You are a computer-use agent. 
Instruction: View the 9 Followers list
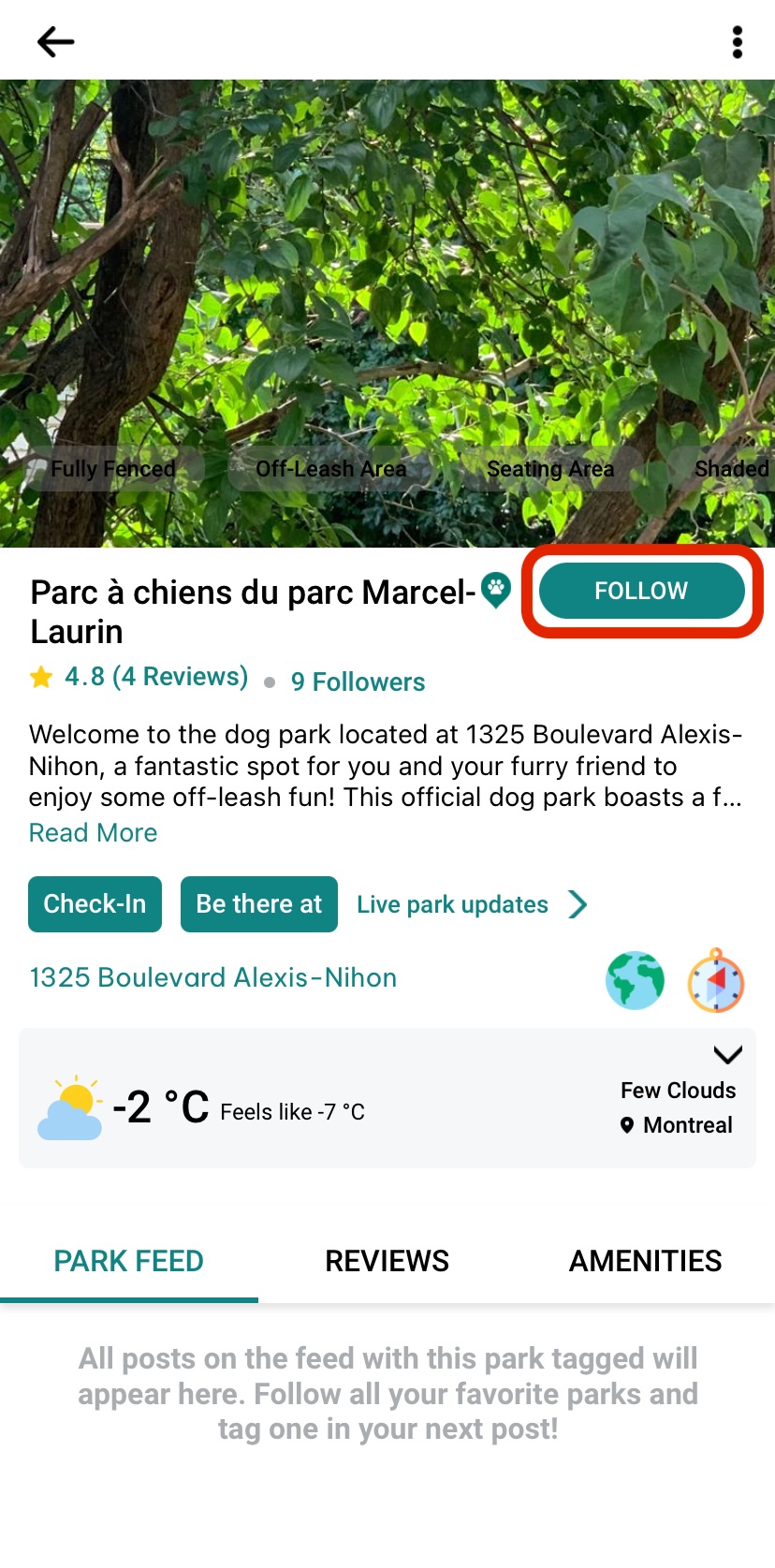pos(358,682)
